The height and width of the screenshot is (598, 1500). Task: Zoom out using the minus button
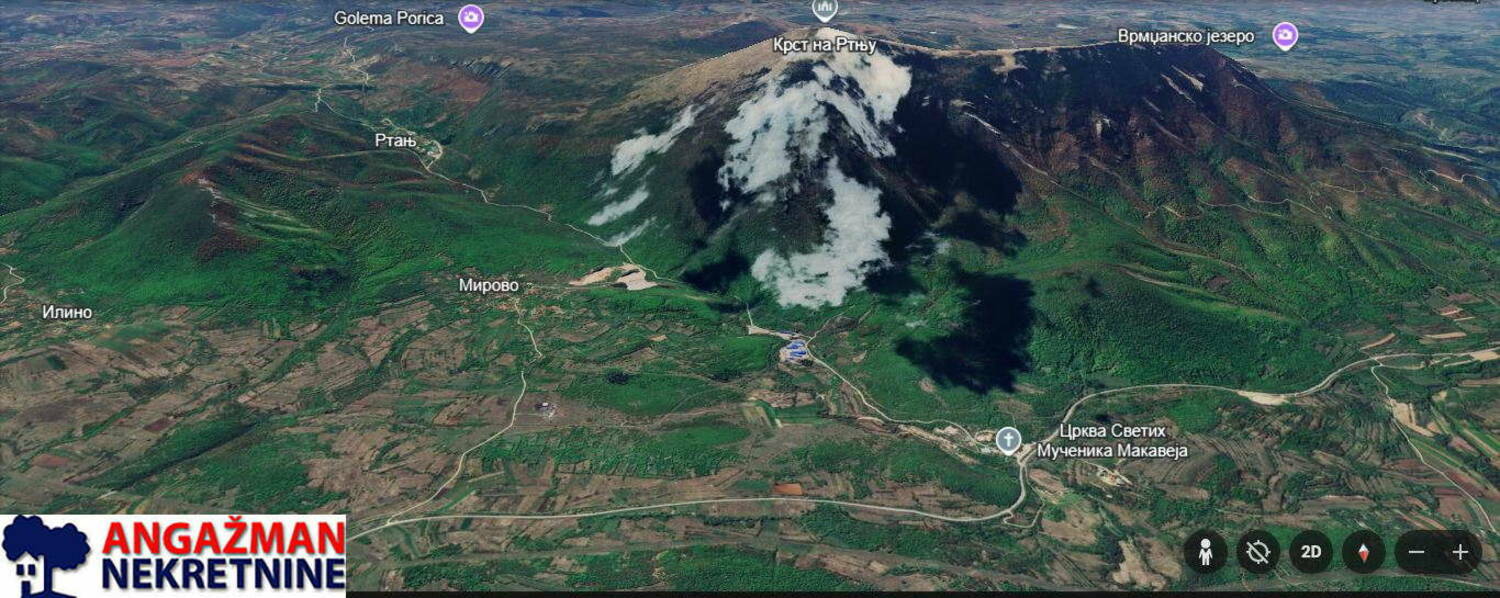[1416, 552]
